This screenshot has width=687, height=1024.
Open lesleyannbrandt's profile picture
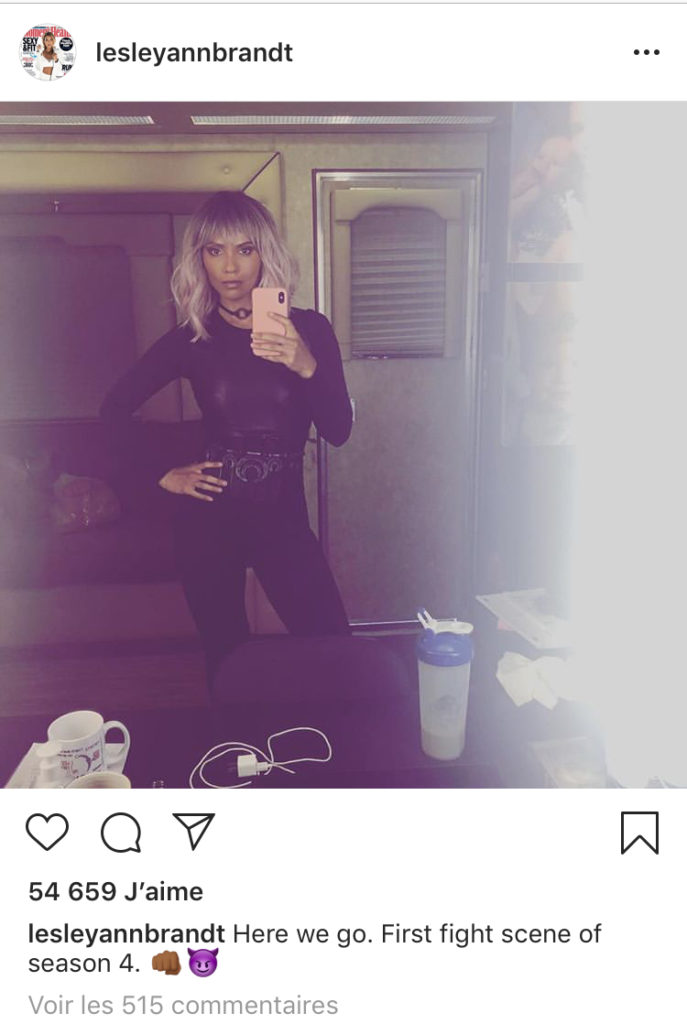coord(47,53)
